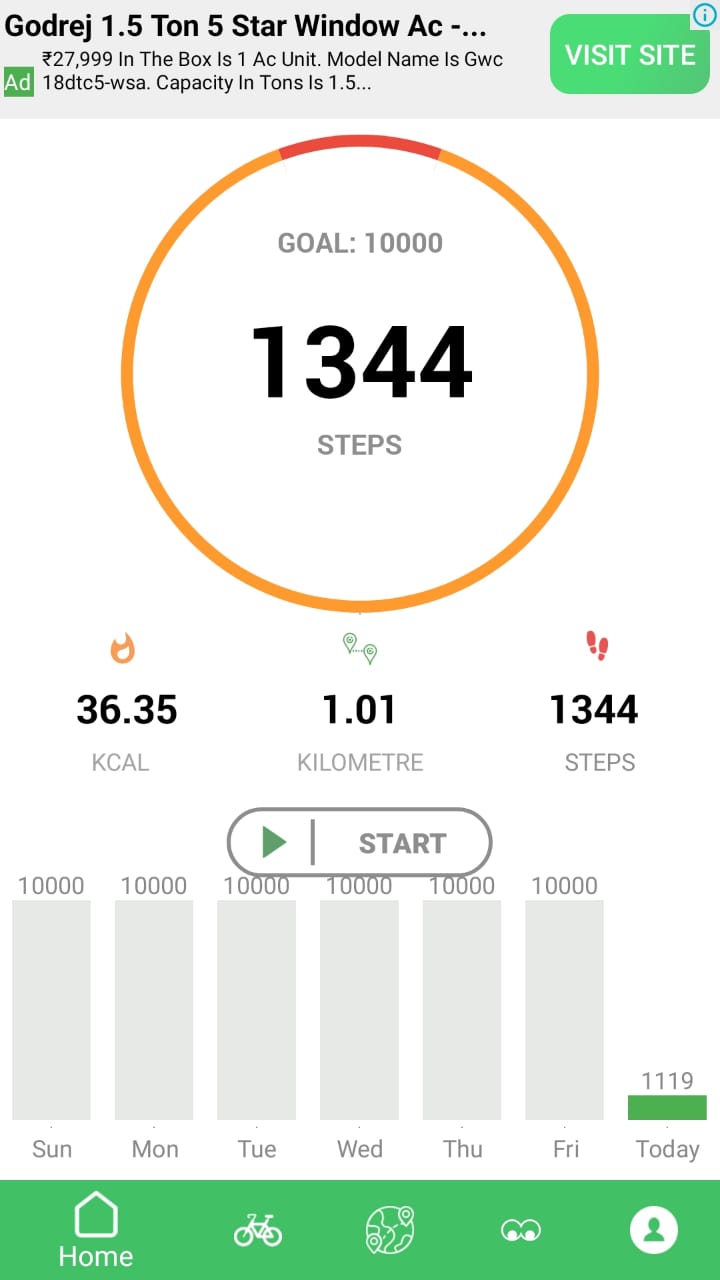Open the glasses icon tab
This screenshot has height=1280, width=720.
click(521, 1231)
